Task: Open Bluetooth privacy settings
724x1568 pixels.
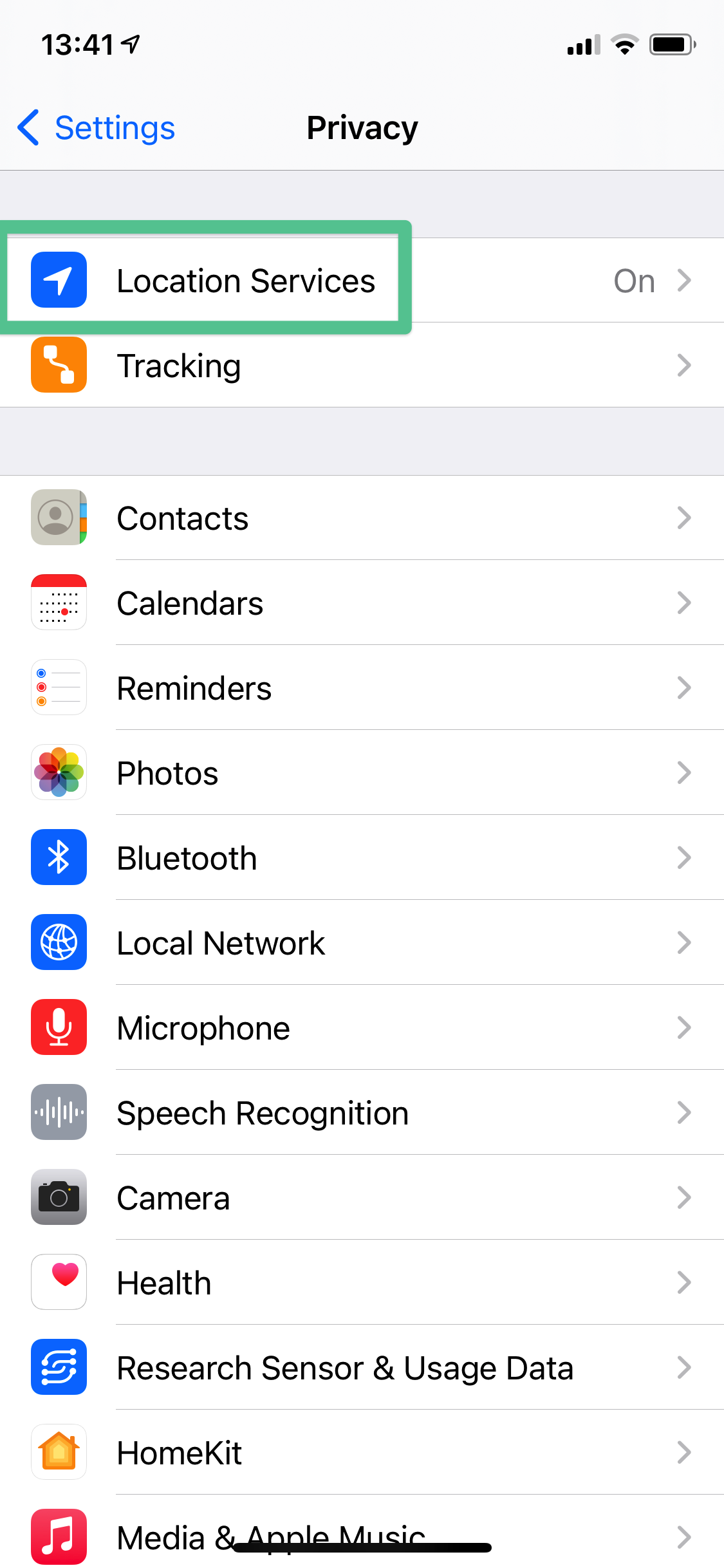Action: [362, 857]
